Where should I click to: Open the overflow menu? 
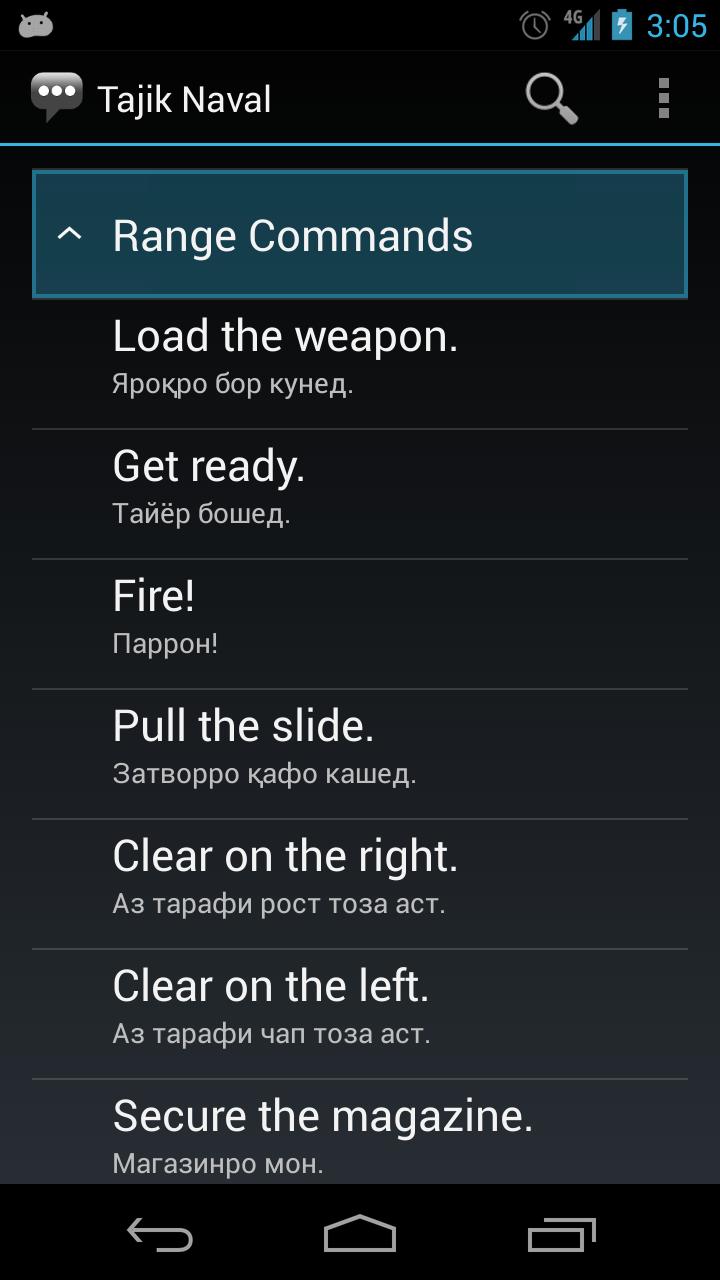[x=663, y=99]
